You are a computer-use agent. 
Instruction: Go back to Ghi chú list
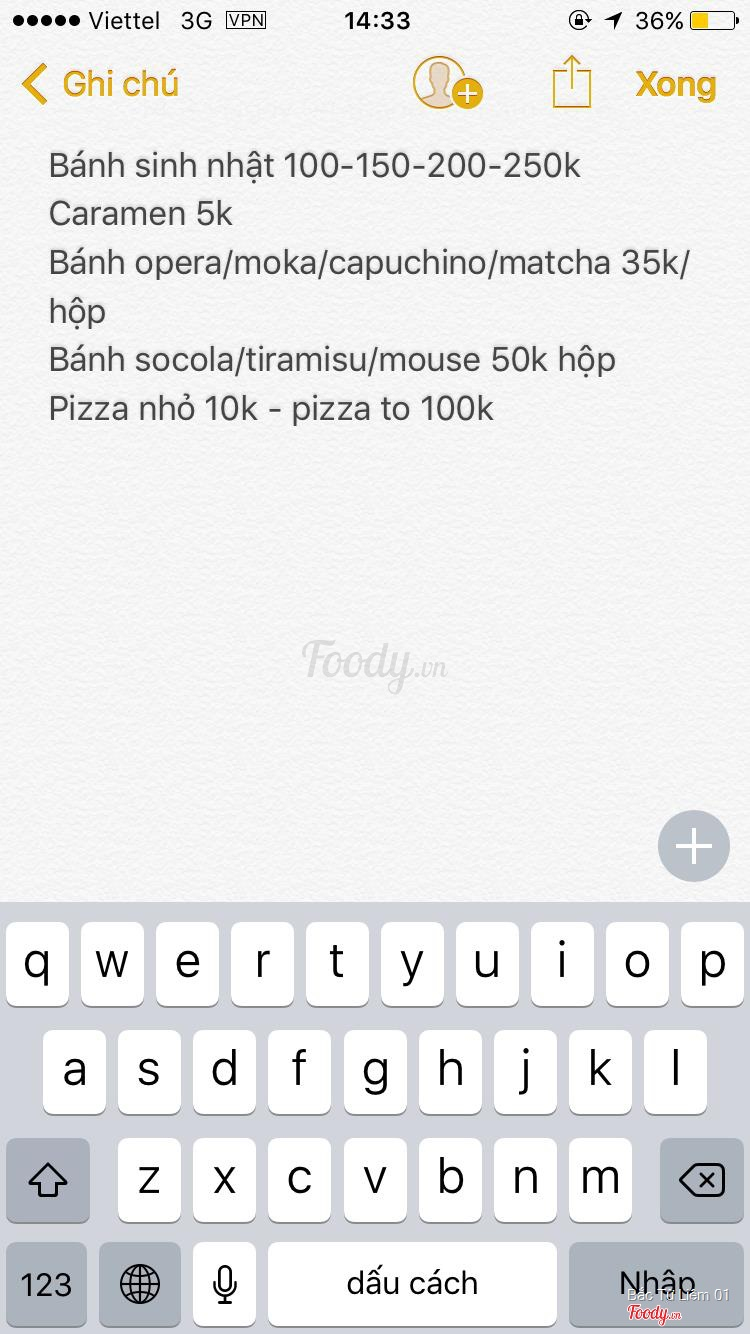tap(100, 84)
